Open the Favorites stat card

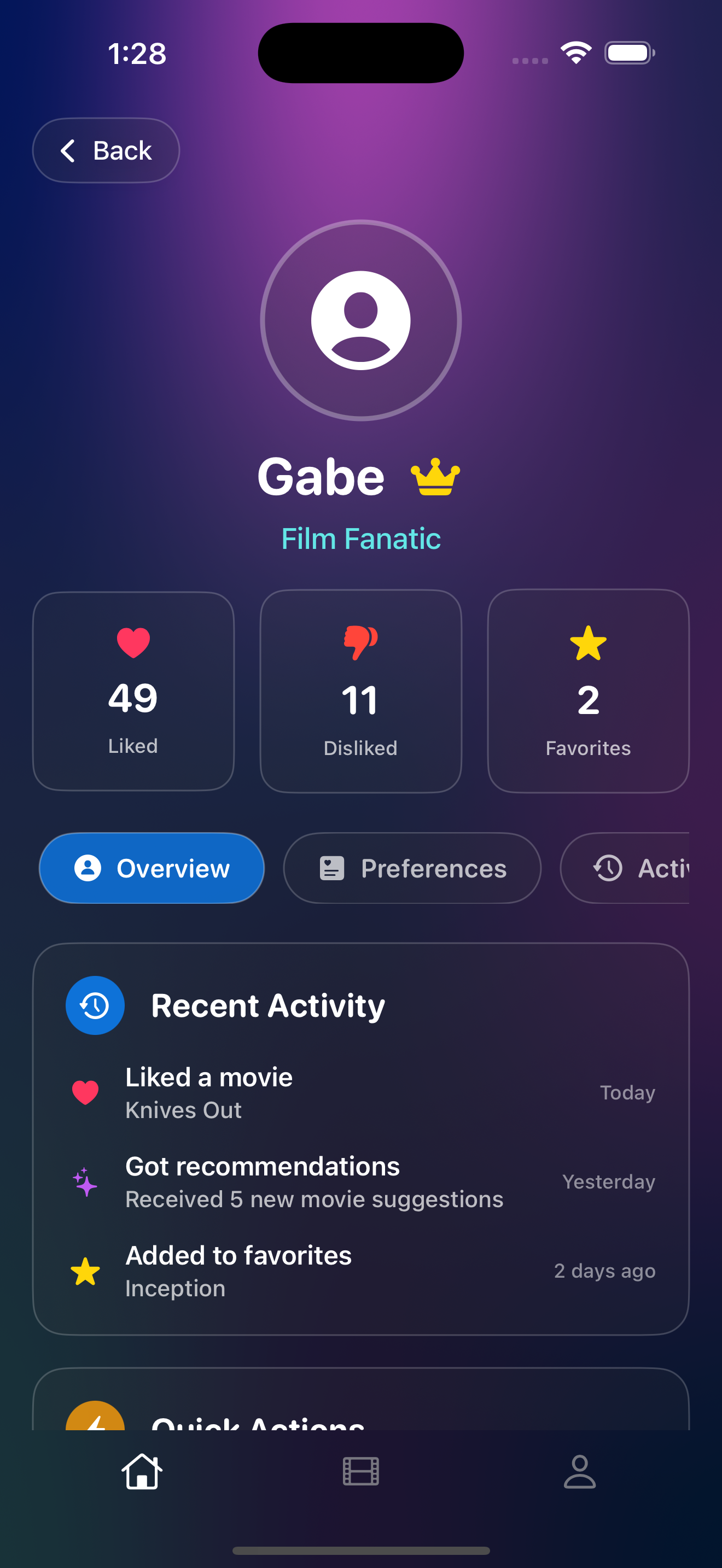coord(587,691)
